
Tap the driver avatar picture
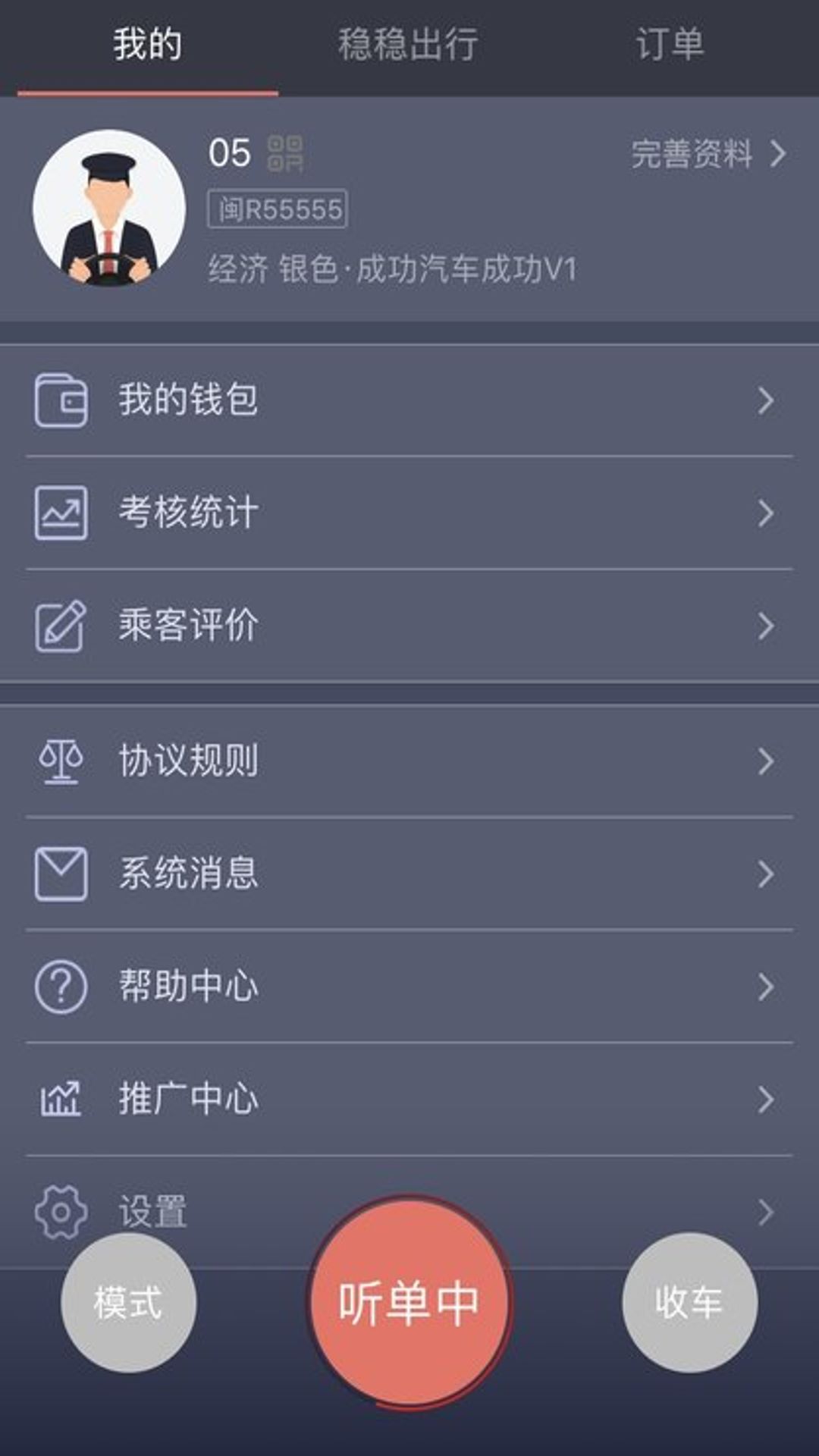click(x=109, y=207)
